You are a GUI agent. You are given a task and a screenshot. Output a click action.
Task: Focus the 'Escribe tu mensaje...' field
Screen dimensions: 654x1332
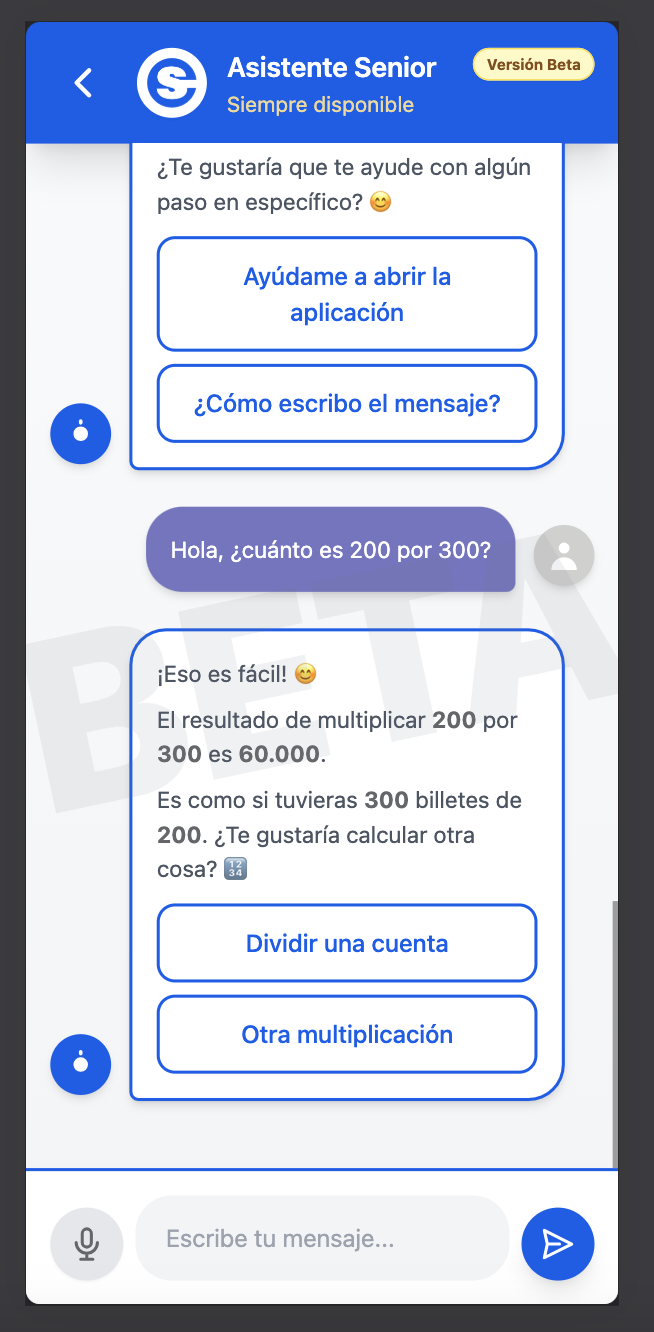pyautogui.click(x=322, y=1239)
